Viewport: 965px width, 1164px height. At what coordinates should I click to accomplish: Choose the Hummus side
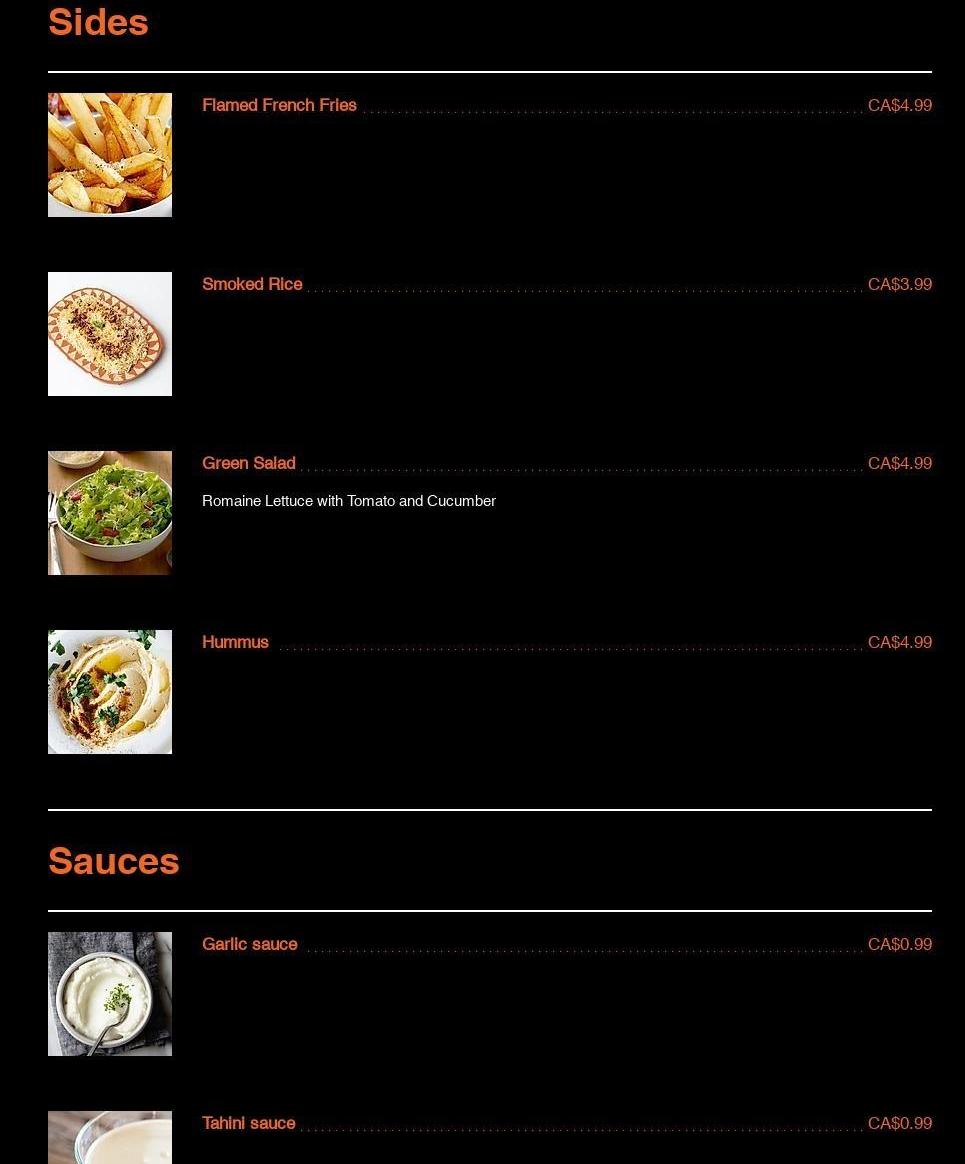[x=235, y=642]
